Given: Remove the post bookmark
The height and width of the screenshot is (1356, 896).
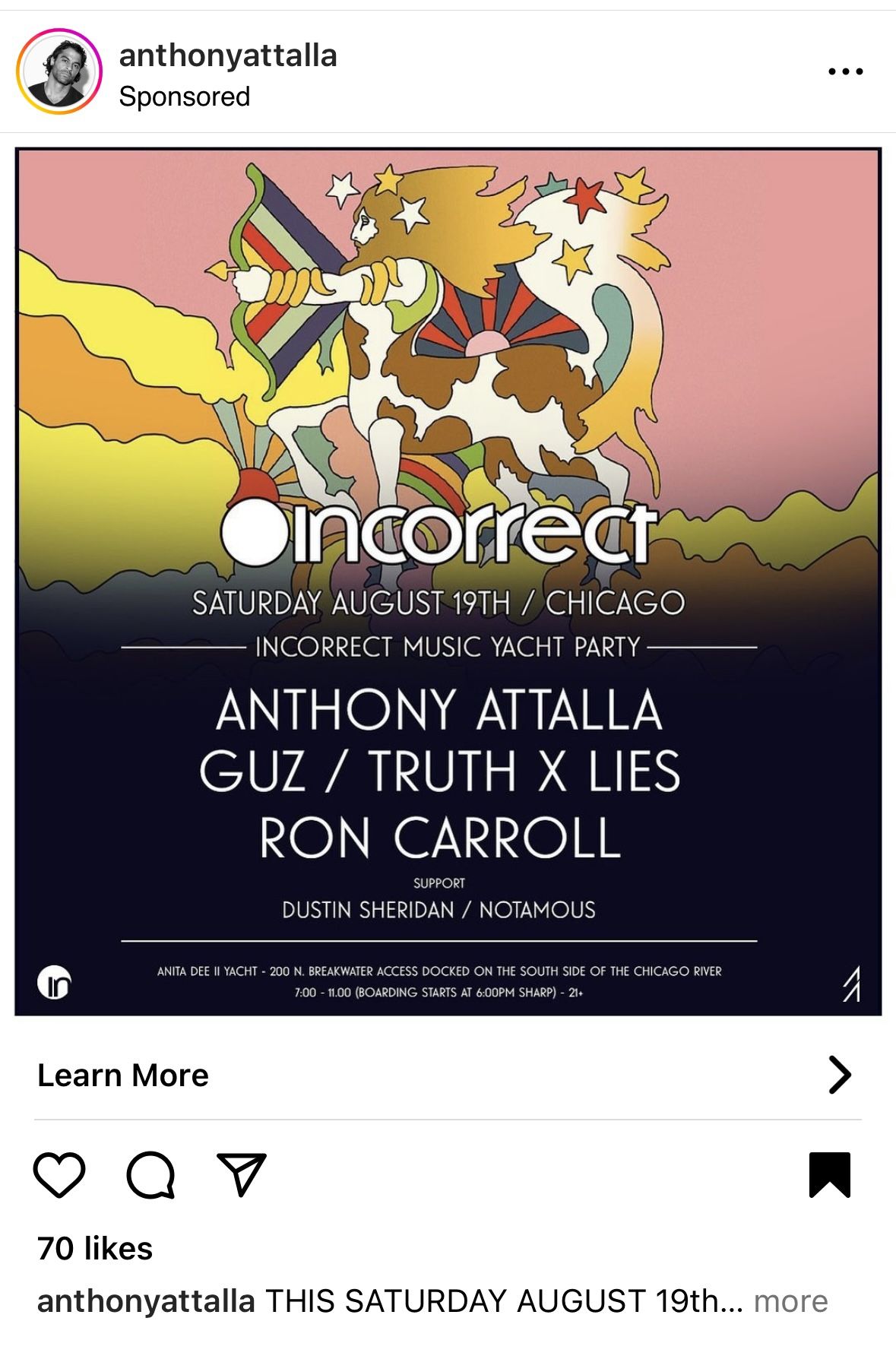Looking at the screenshot, I should pos(829,1175).
